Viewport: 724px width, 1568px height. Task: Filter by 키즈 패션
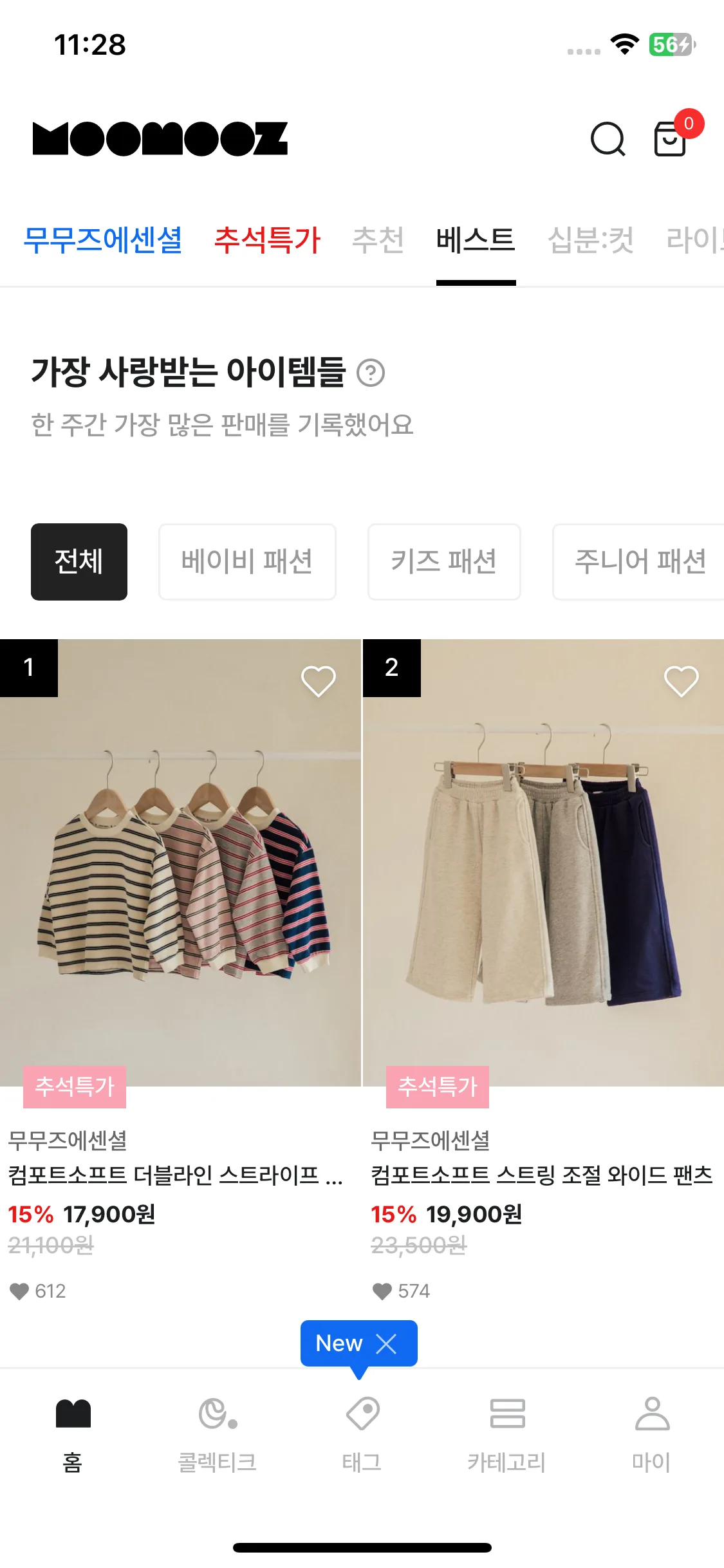point(444,561)
